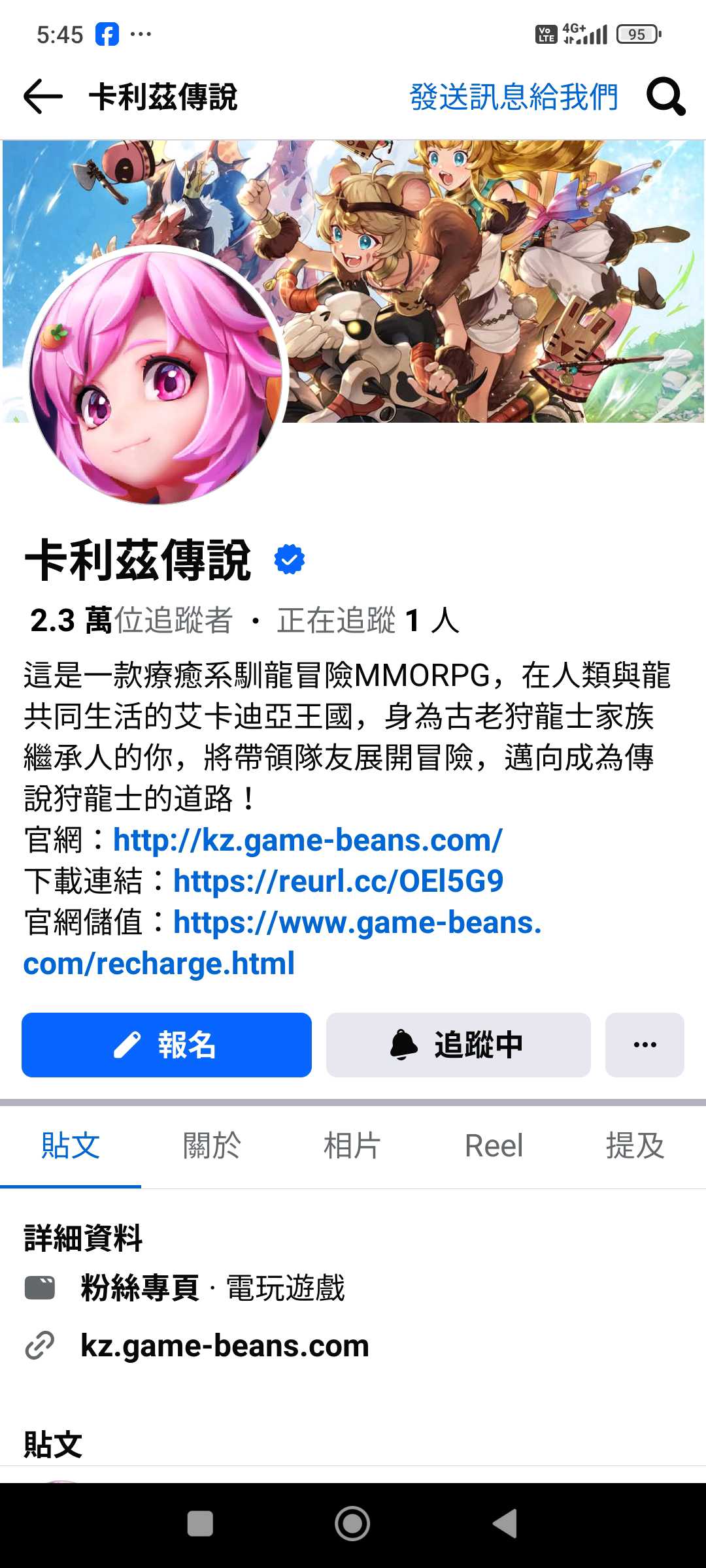706x1568 pixels.
Task: Open kz.game-beans.com in the details section
Action: (224, 1347)
